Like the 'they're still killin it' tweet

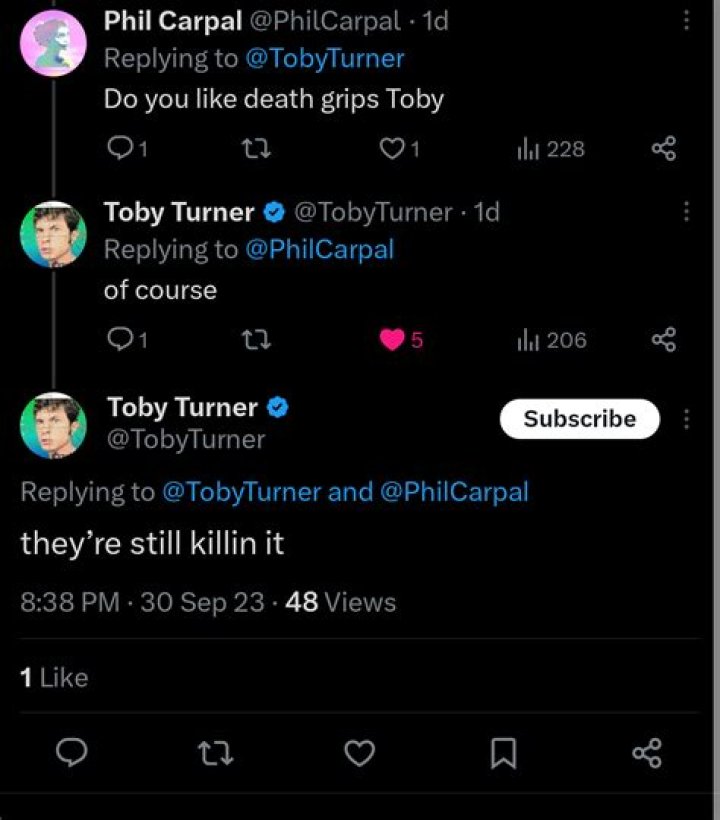point(360,753)
